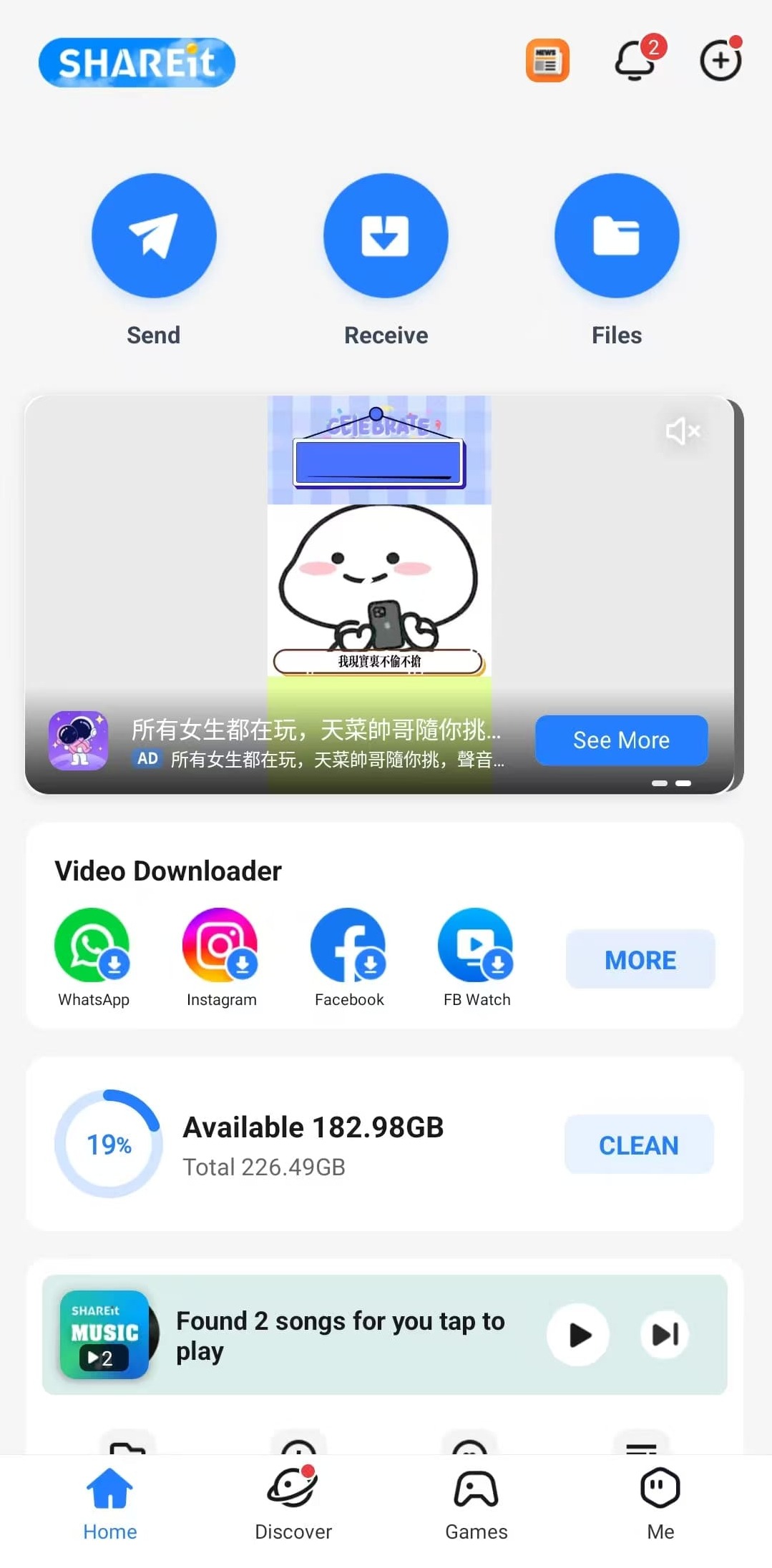Open notifications showing 2 alerts
This screenshot has width=772, height=1568.
[x=634, y=62]
